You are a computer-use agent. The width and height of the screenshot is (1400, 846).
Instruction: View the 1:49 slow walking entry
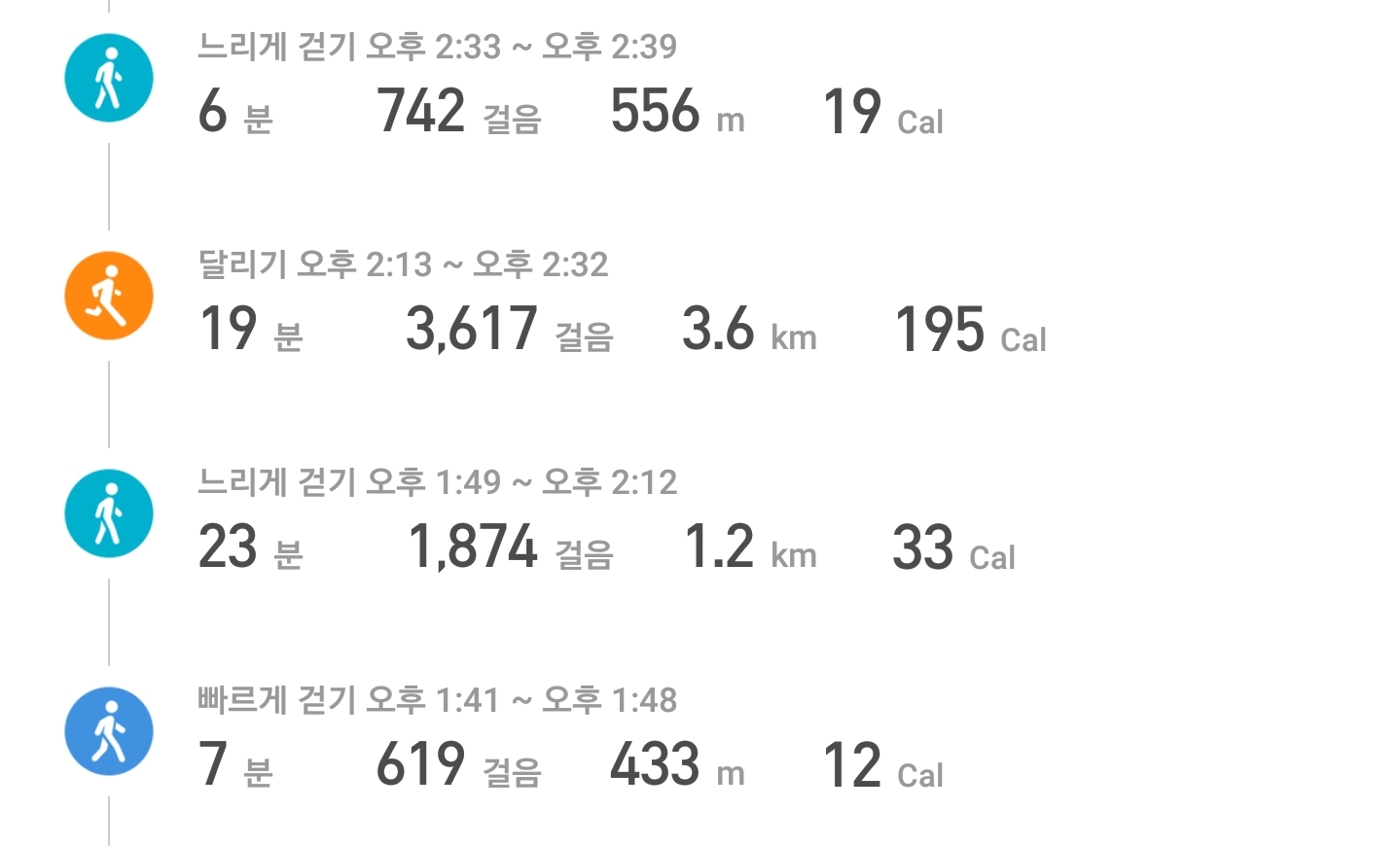point(603,521)
